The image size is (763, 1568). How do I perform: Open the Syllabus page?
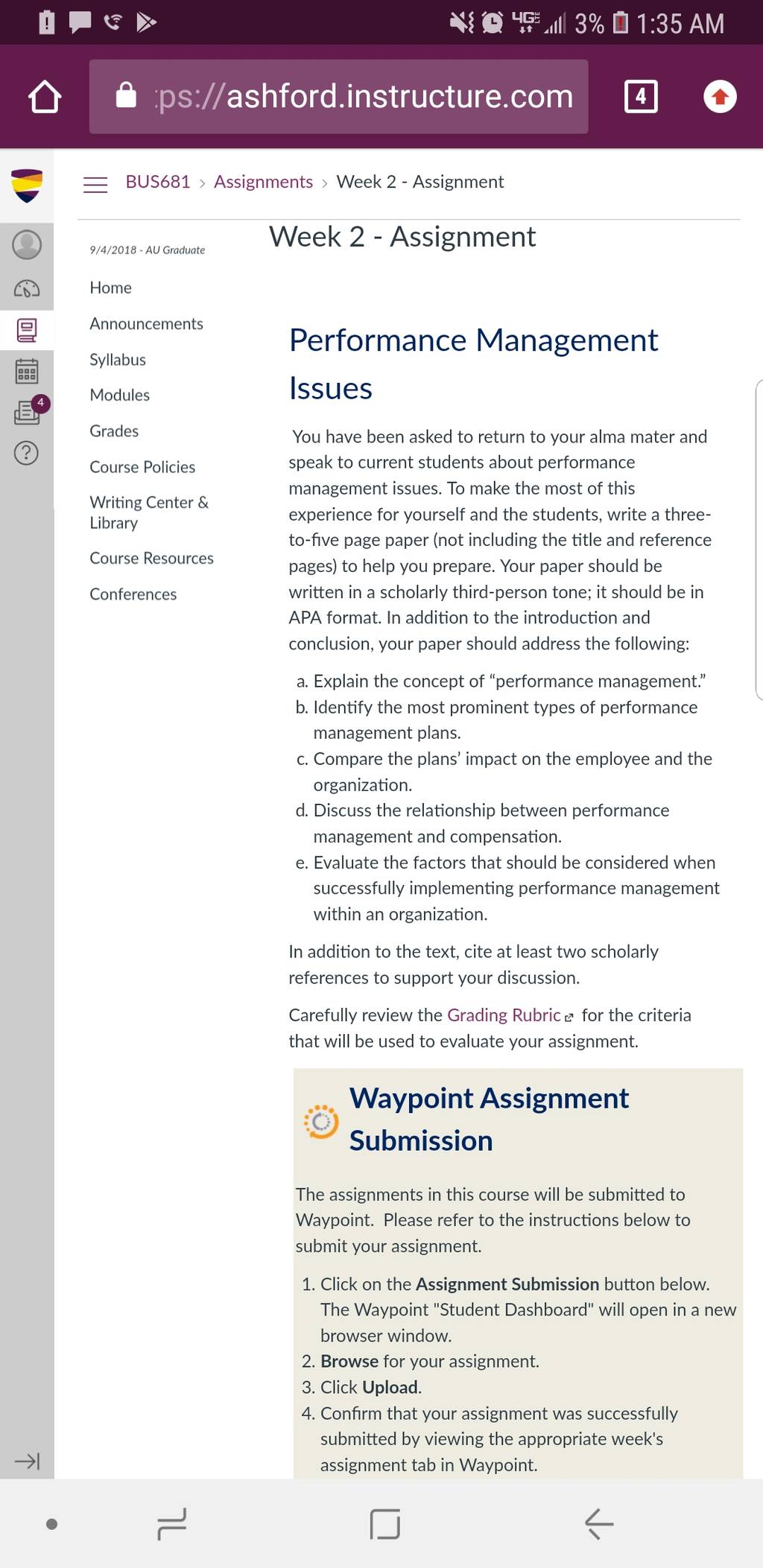118,360
